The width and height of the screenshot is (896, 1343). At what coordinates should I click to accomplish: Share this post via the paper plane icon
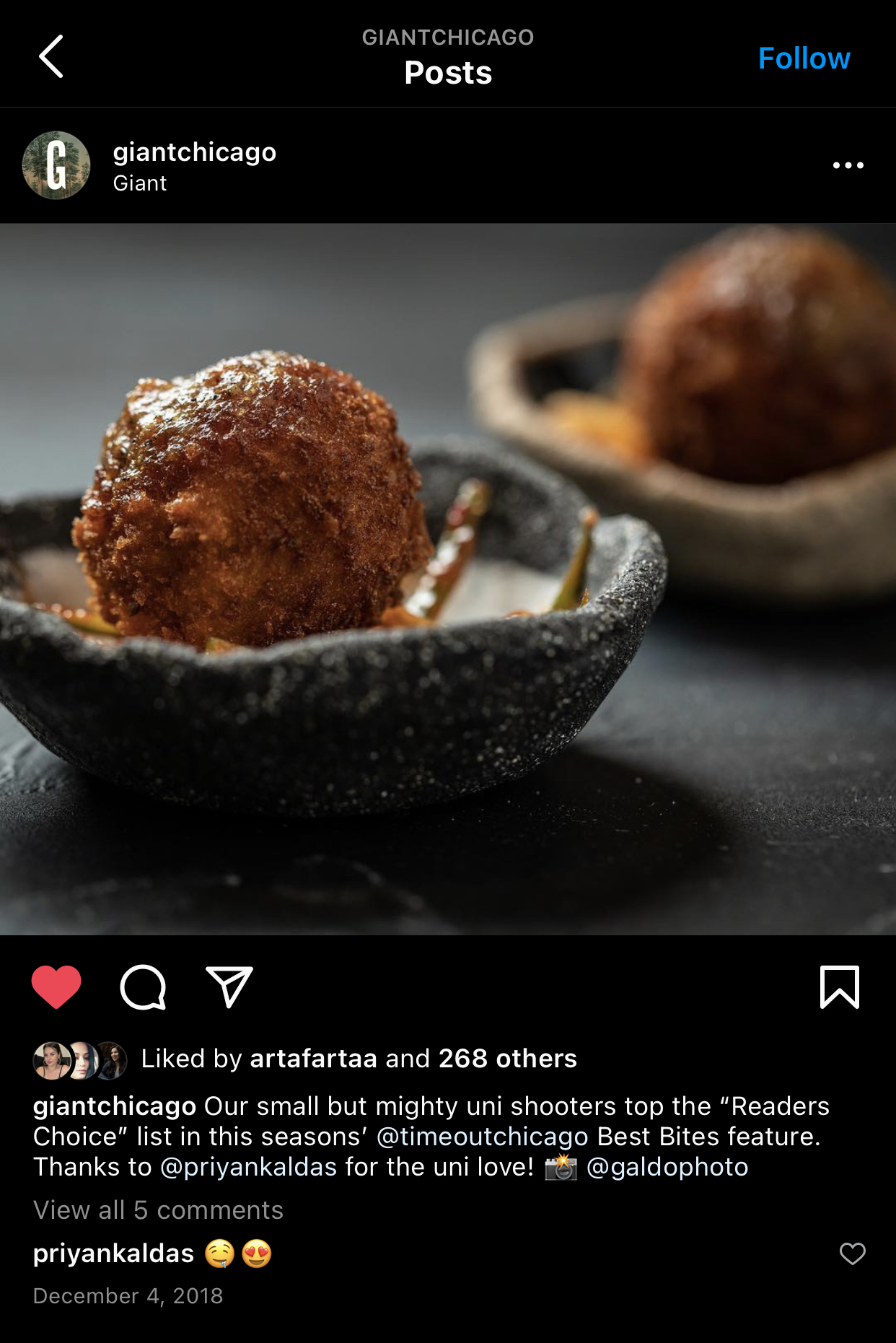coord(229,987)
